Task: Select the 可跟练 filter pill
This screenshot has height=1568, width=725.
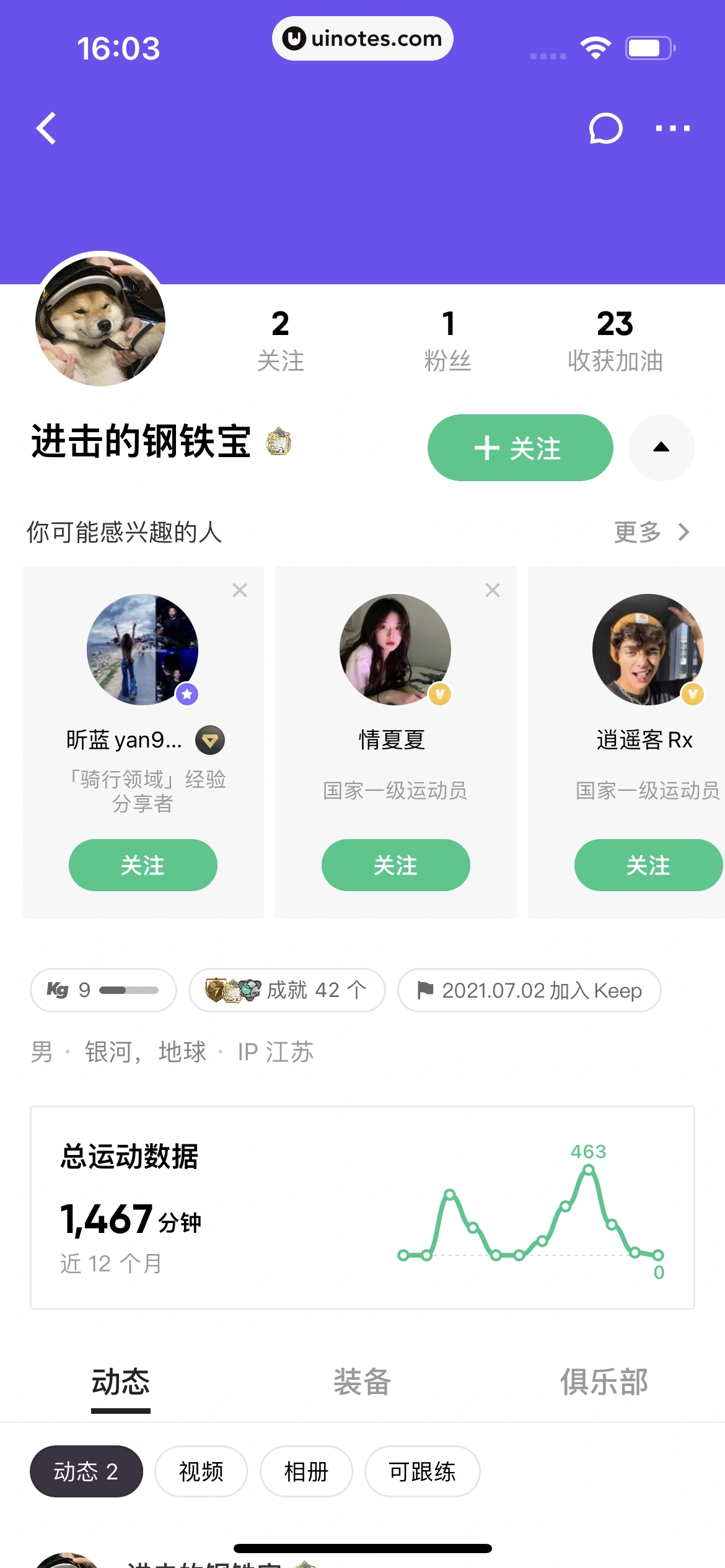Action: 422,1472
